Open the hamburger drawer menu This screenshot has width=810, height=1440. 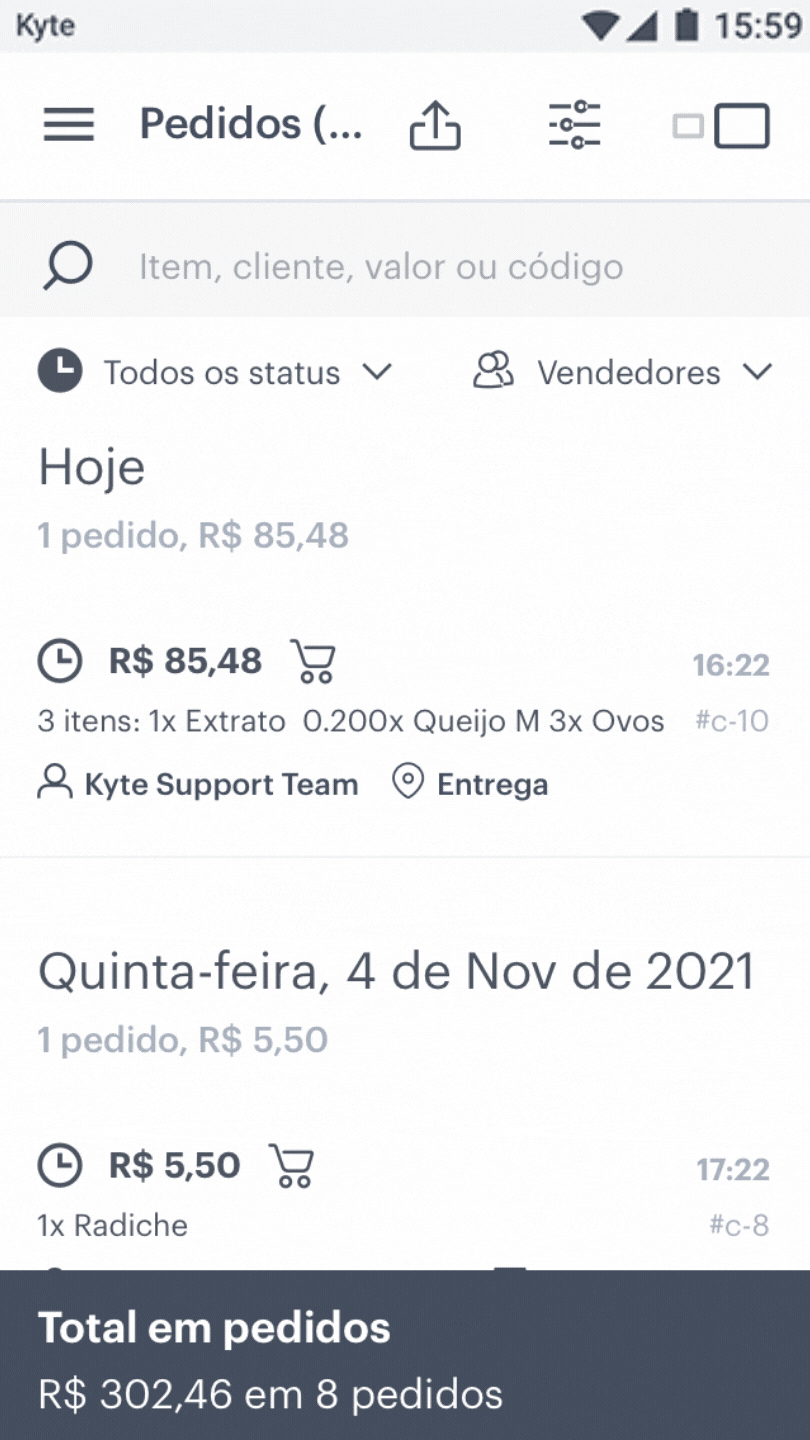pos(69,125)
